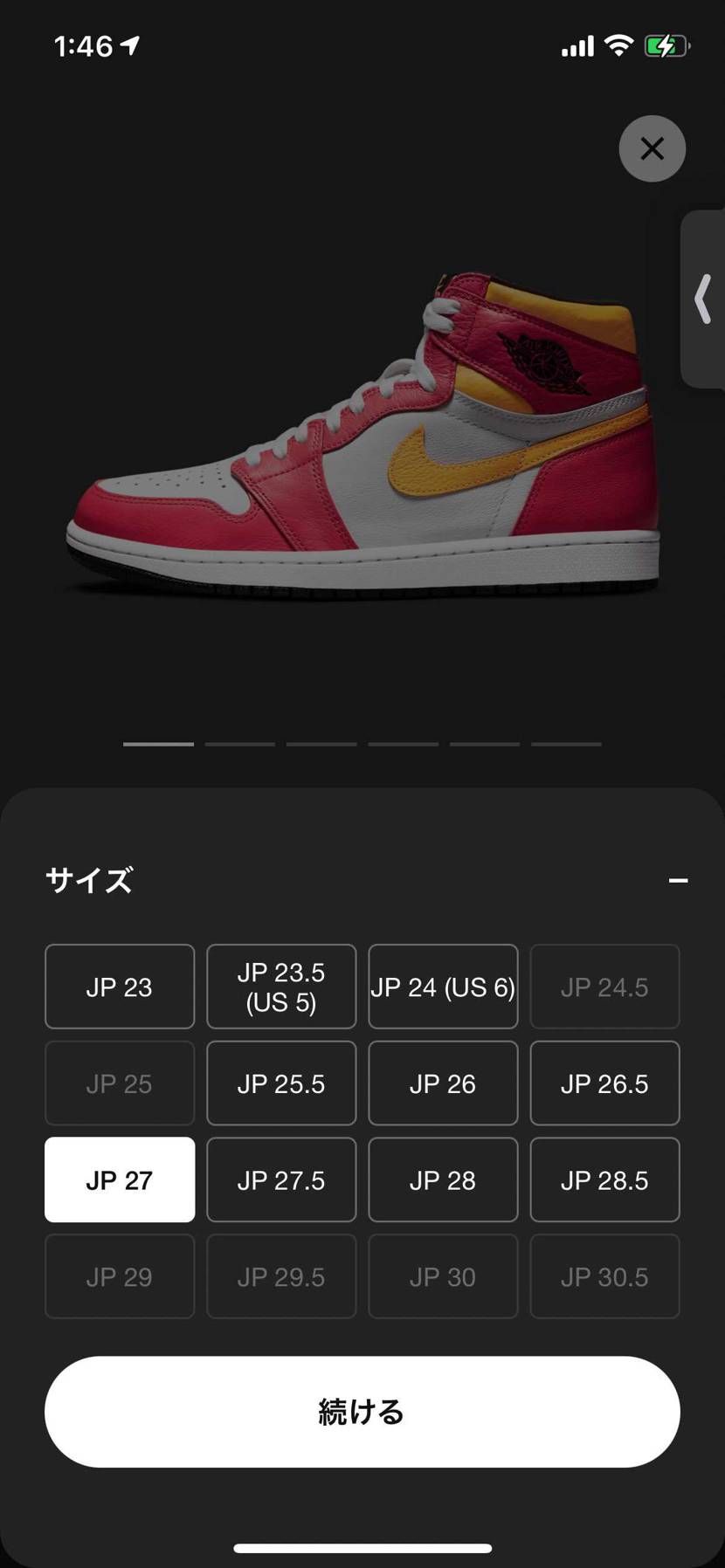Image resolution: width=725 pixels, height=1568 pixels.
Task: Close the size selection screen
Action: (652, 148)
